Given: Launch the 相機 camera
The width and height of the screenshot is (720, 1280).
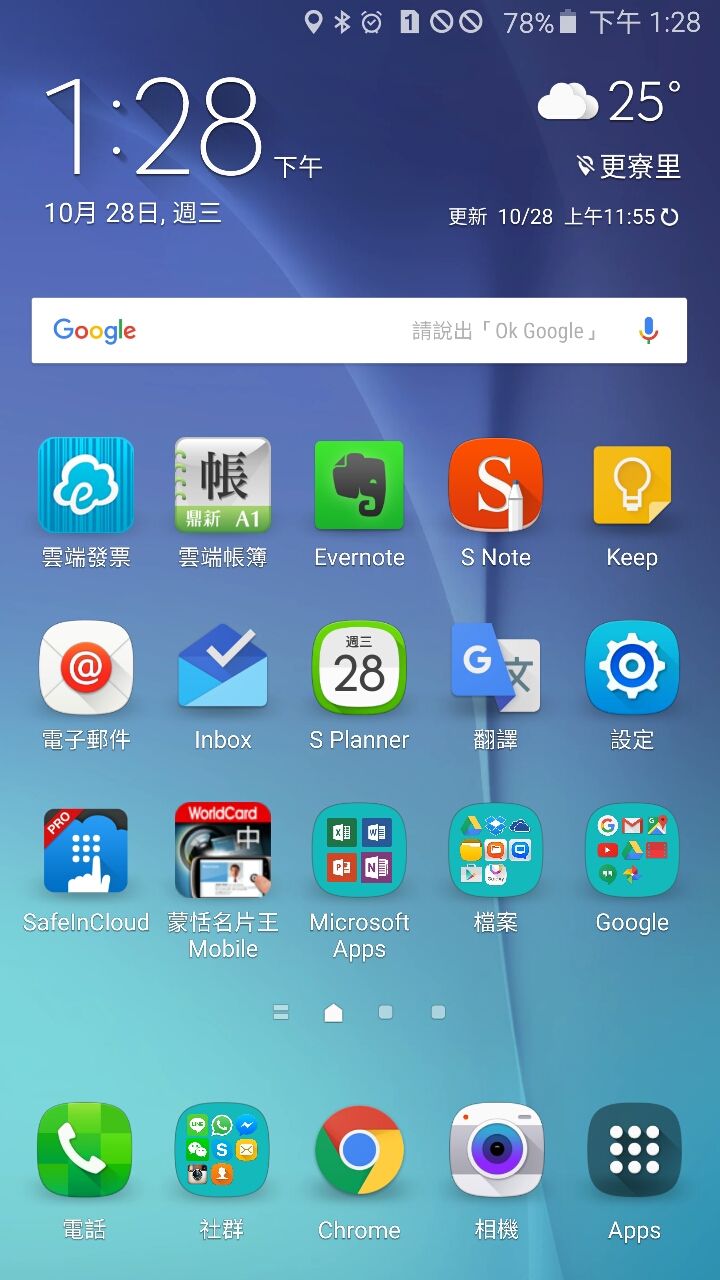Looking at the screenshot, I should (495, 1151).
